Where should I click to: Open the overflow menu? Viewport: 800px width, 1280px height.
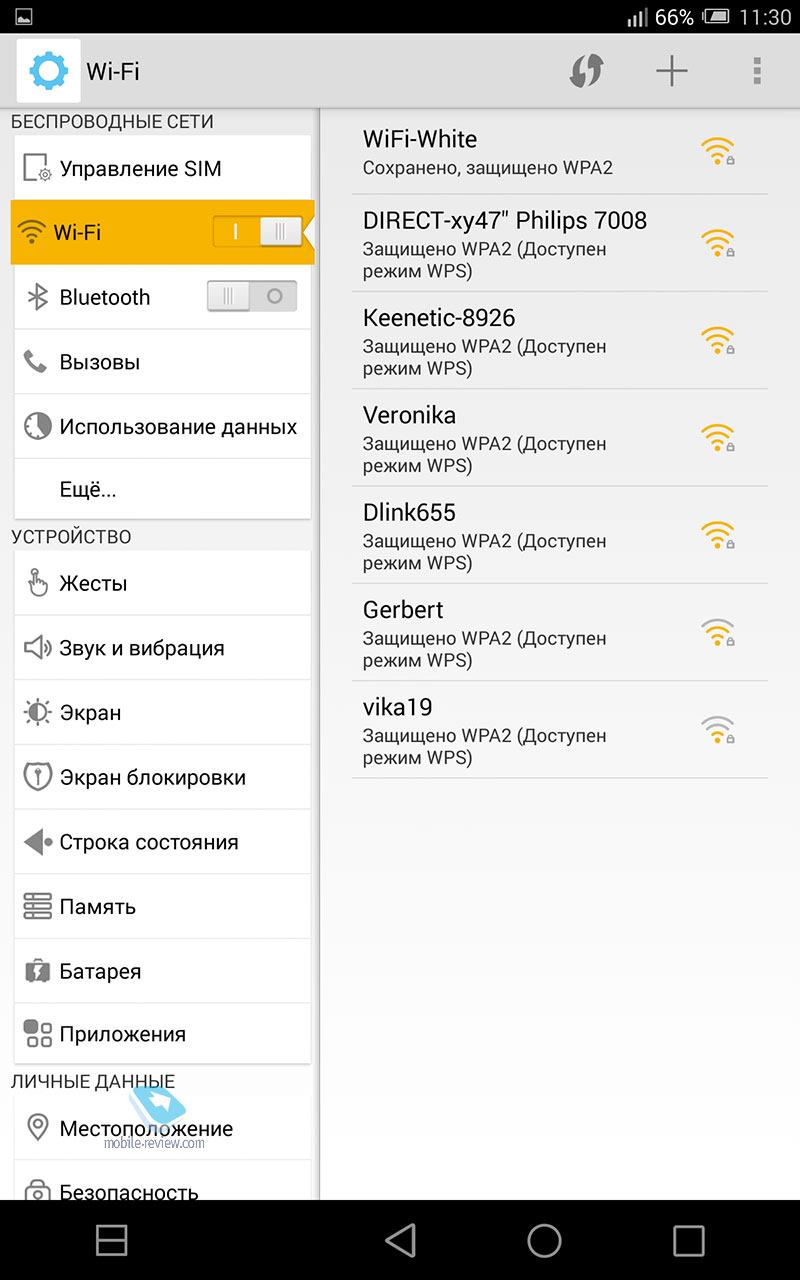[x=757, y=71]
